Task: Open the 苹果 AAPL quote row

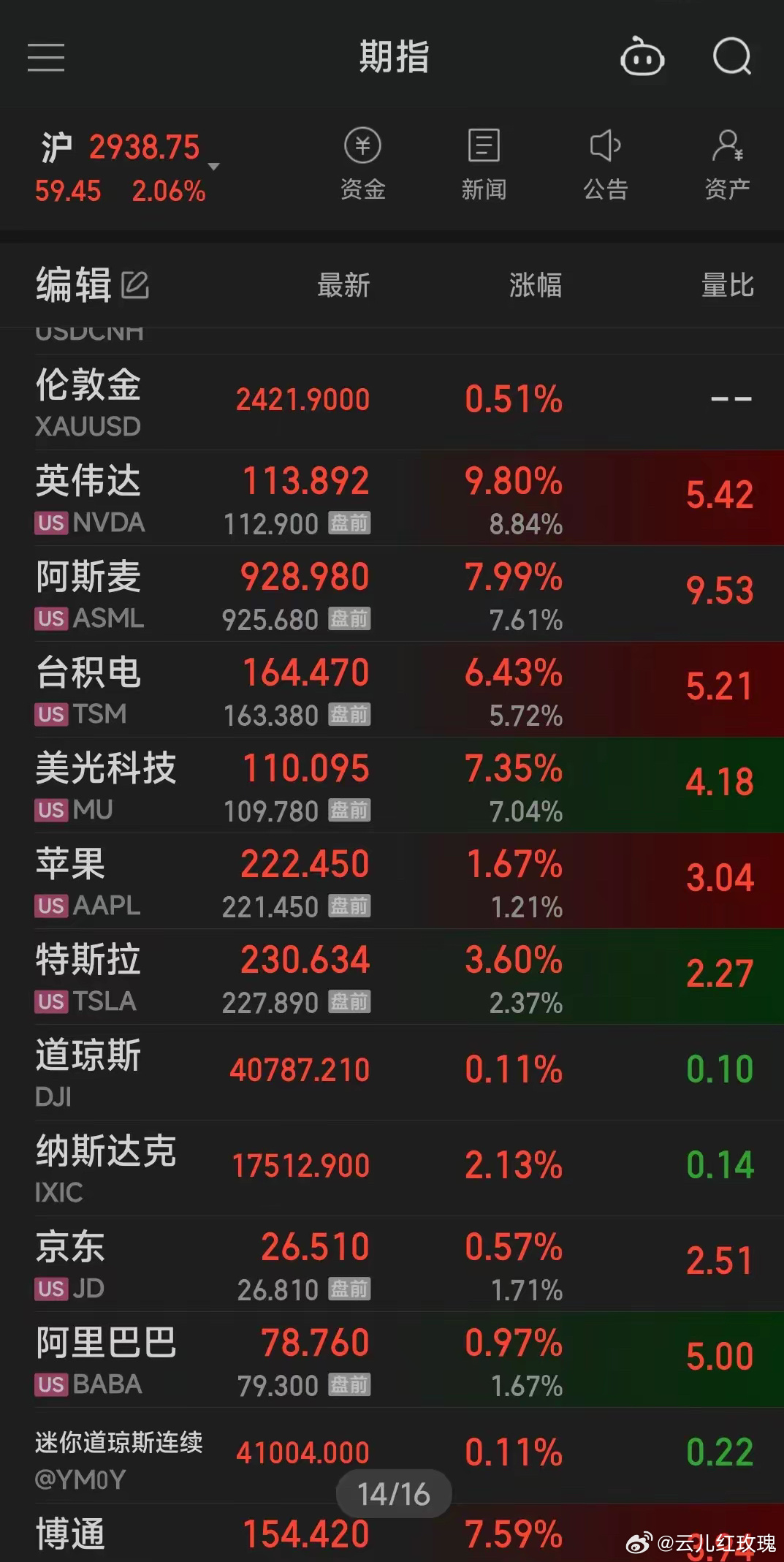Action: [x=392, y=881]
